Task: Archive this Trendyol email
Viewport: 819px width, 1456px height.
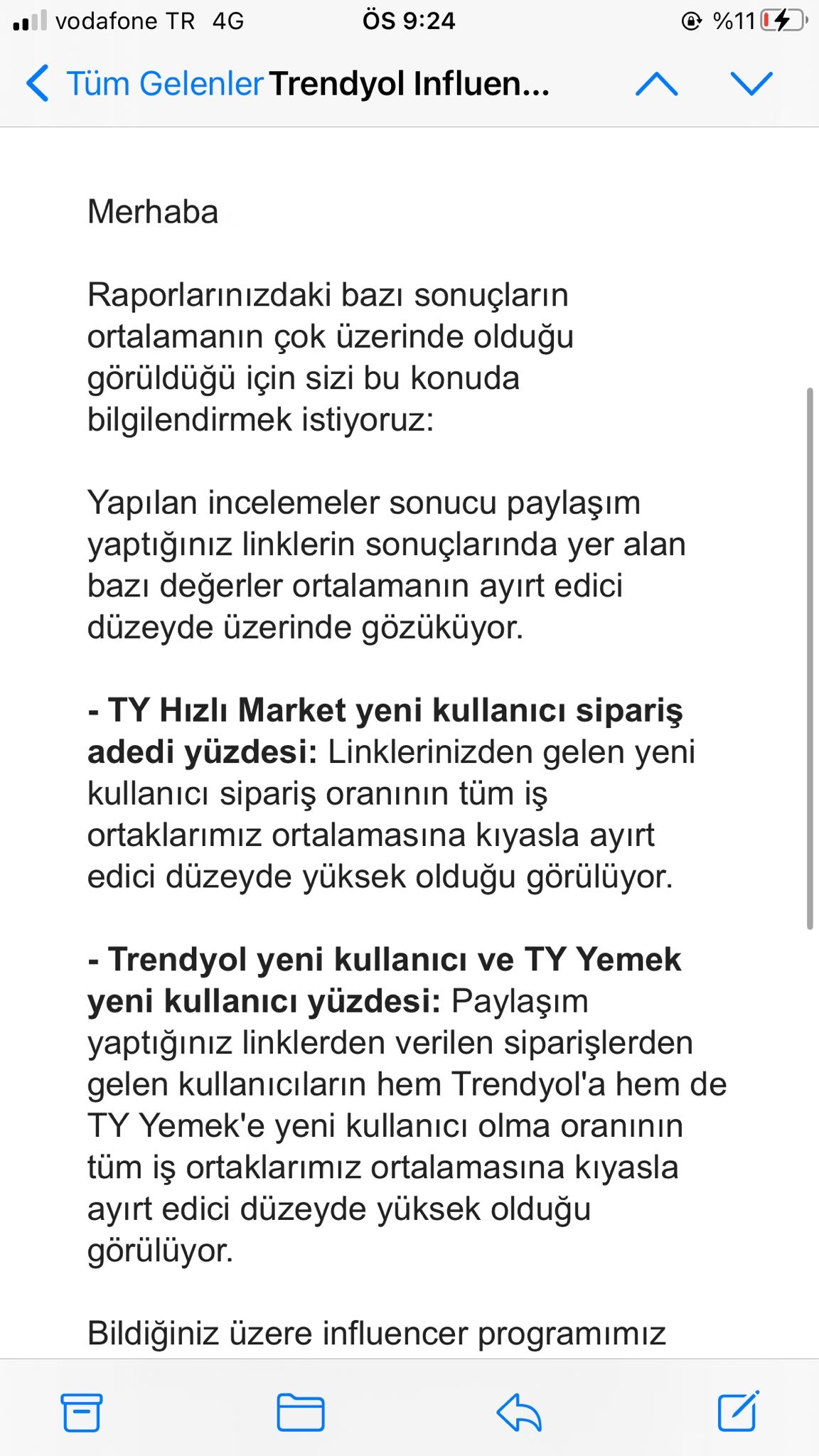Action: pos(81,1412)
